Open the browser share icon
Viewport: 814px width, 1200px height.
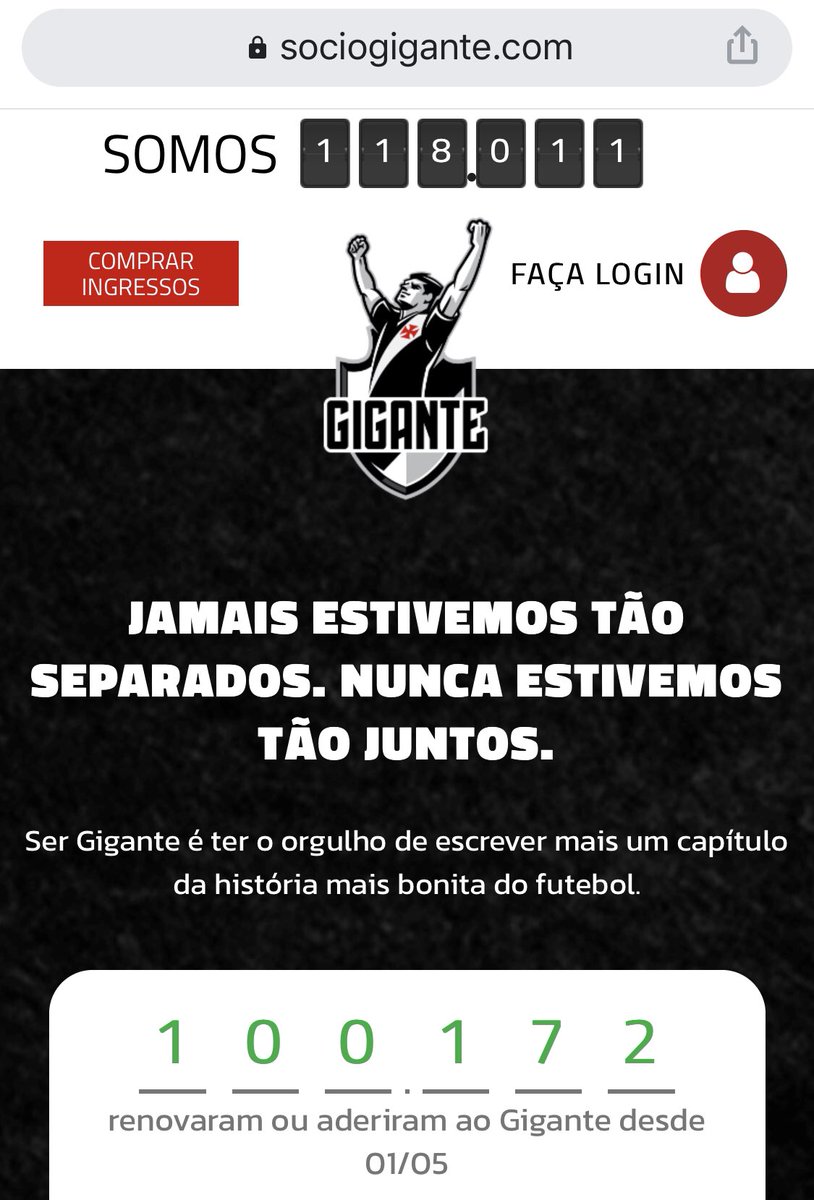point(742,47)
